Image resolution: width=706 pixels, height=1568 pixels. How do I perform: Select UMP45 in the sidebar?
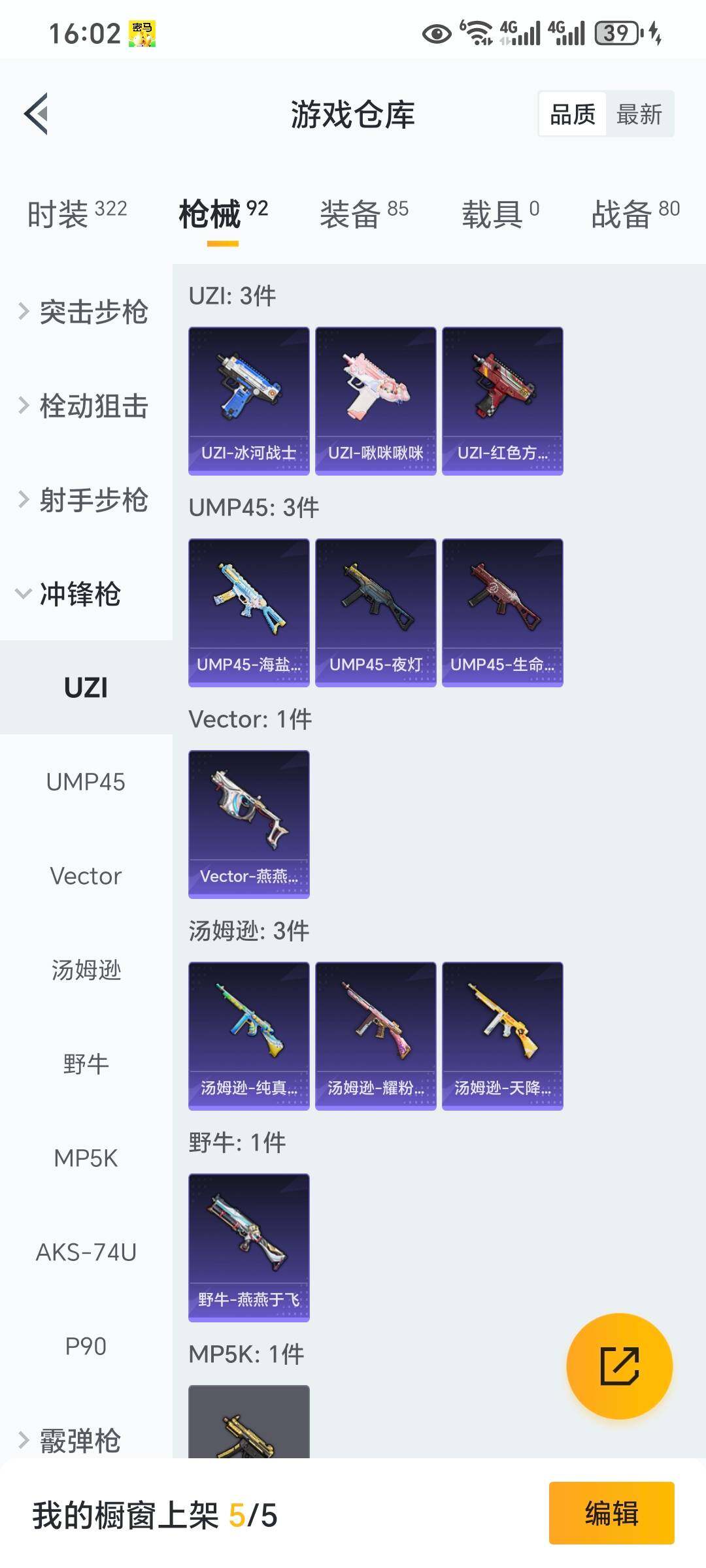tap(86, 782)
